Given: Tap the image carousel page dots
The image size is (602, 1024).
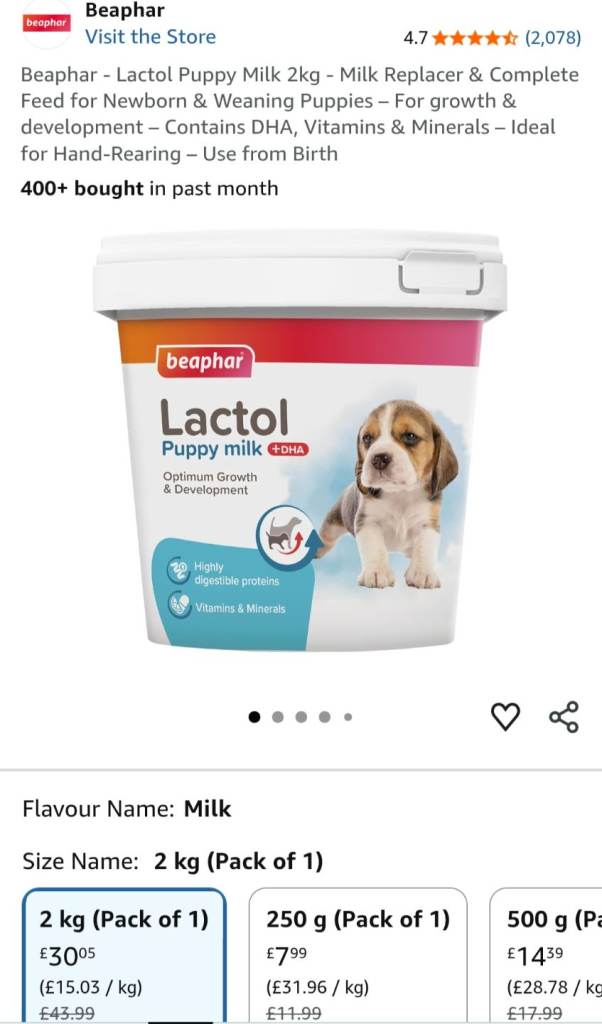Looking at the screenshot, I should tap(300, 717).
